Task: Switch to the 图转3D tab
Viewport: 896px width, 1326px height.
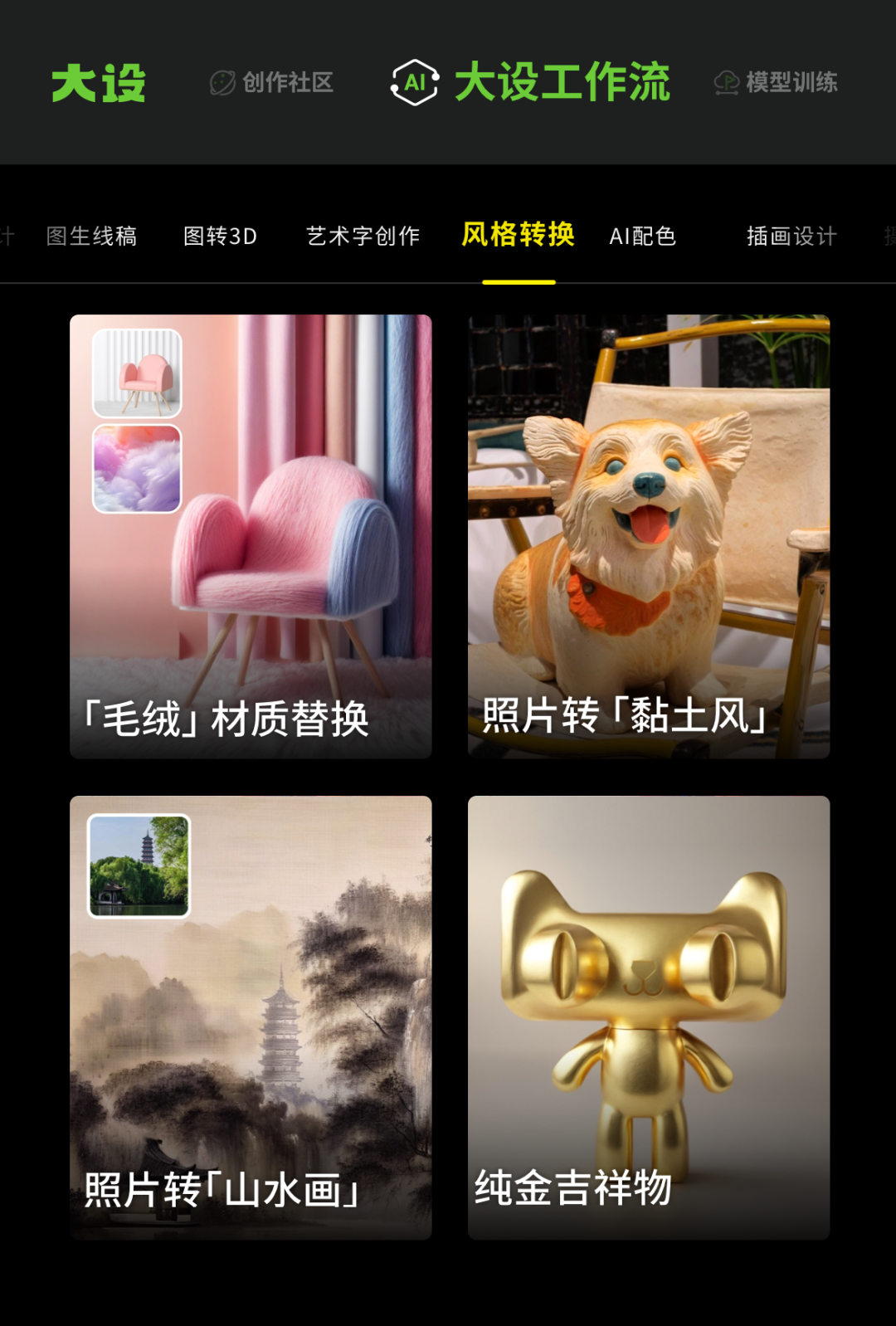Action: coord(220,236)
